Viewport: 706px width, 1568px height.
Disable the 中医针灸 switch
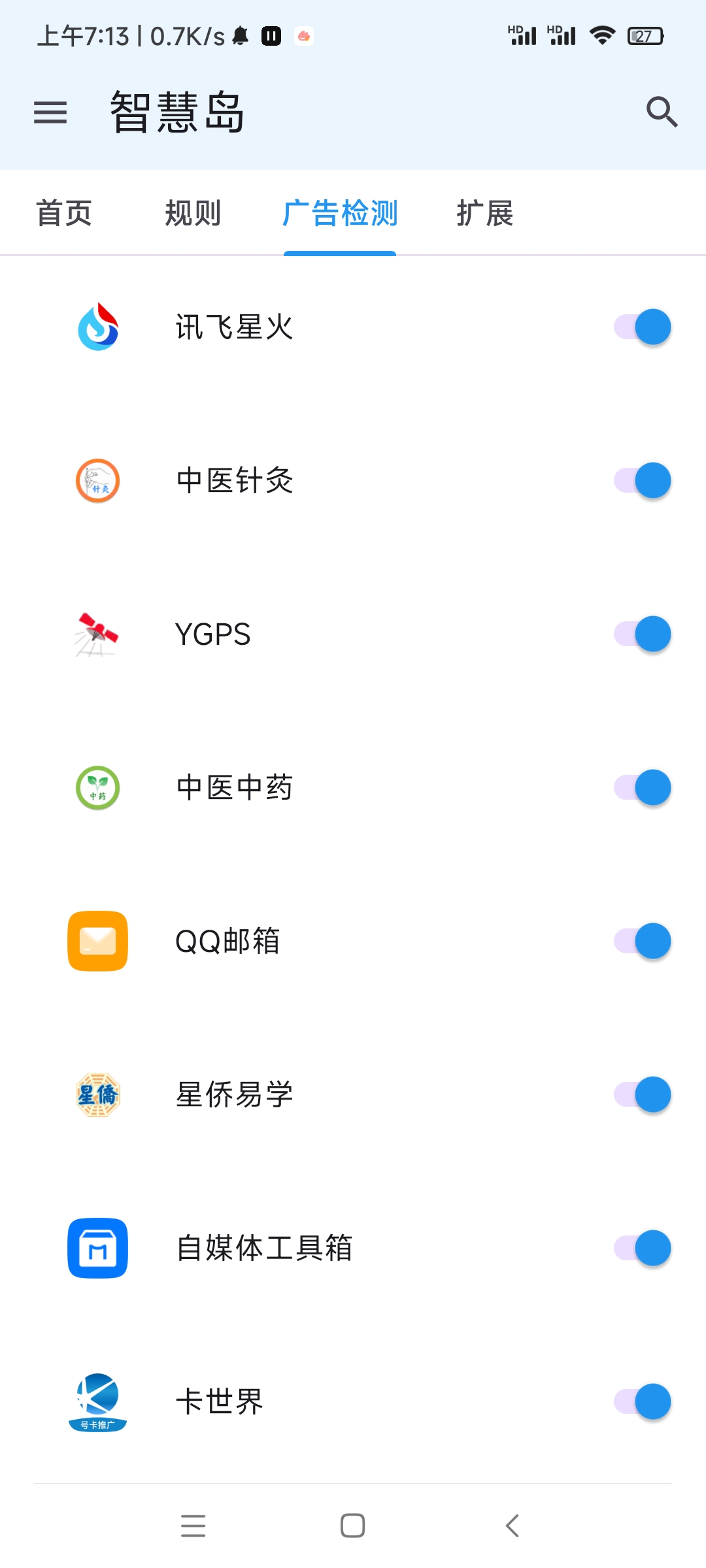click(x=642, y=480)
